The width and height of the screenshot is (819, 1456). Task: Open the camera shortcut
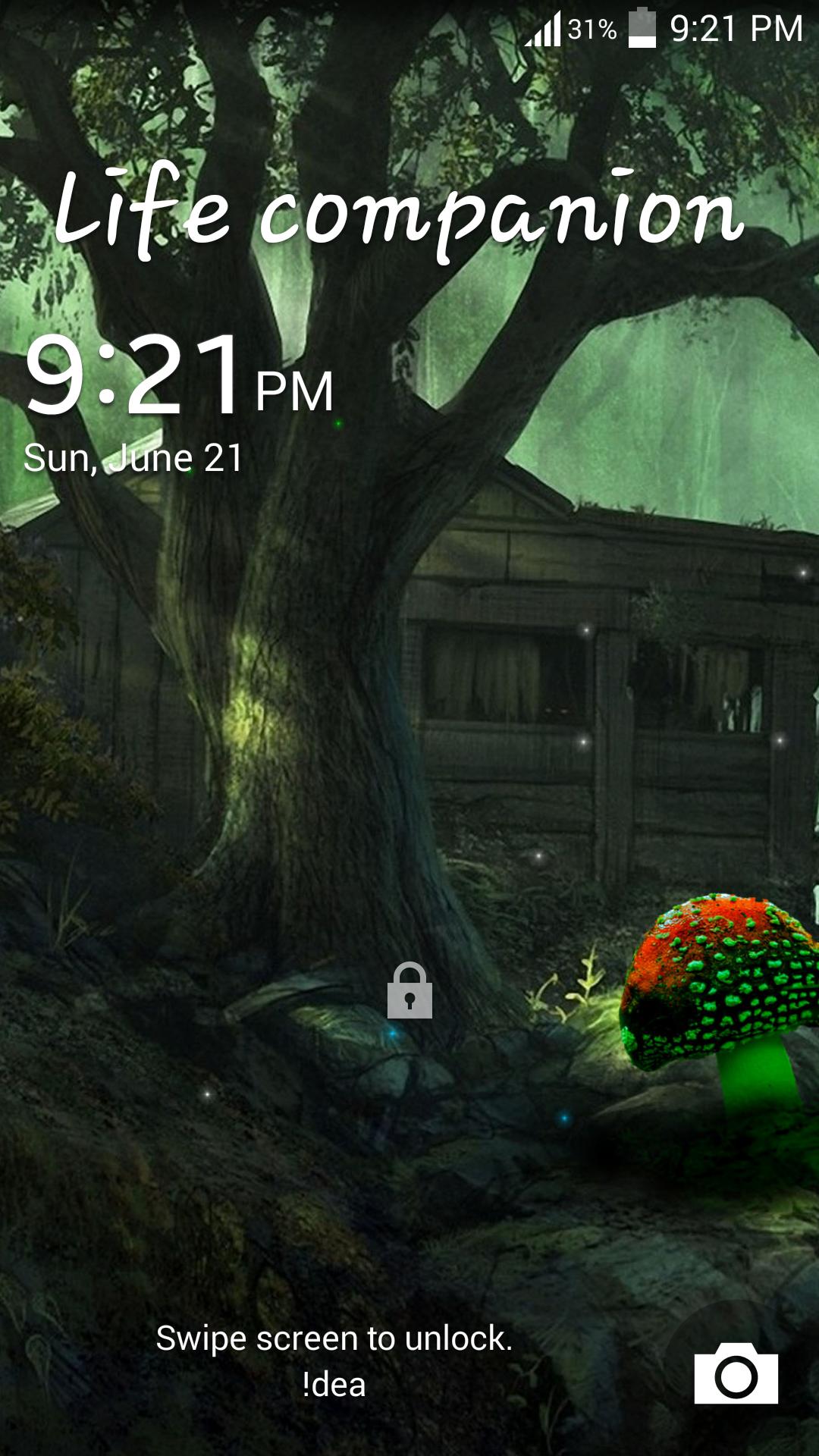[736, 1373]
